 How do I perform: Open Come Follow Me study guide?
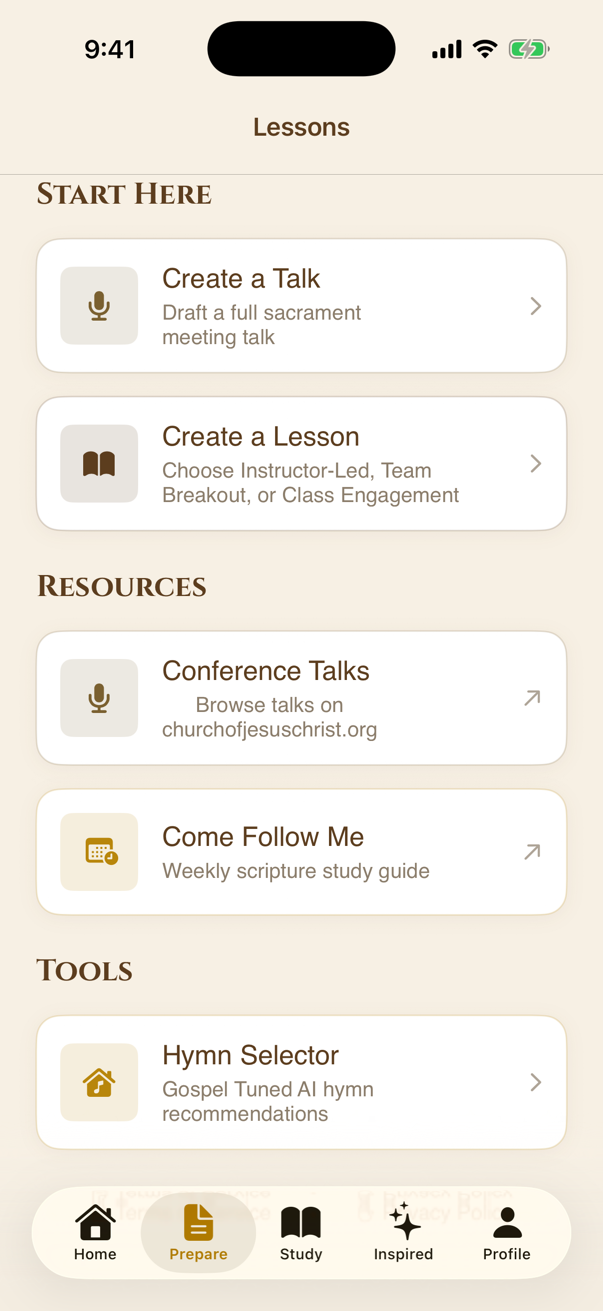pos(301,852)
